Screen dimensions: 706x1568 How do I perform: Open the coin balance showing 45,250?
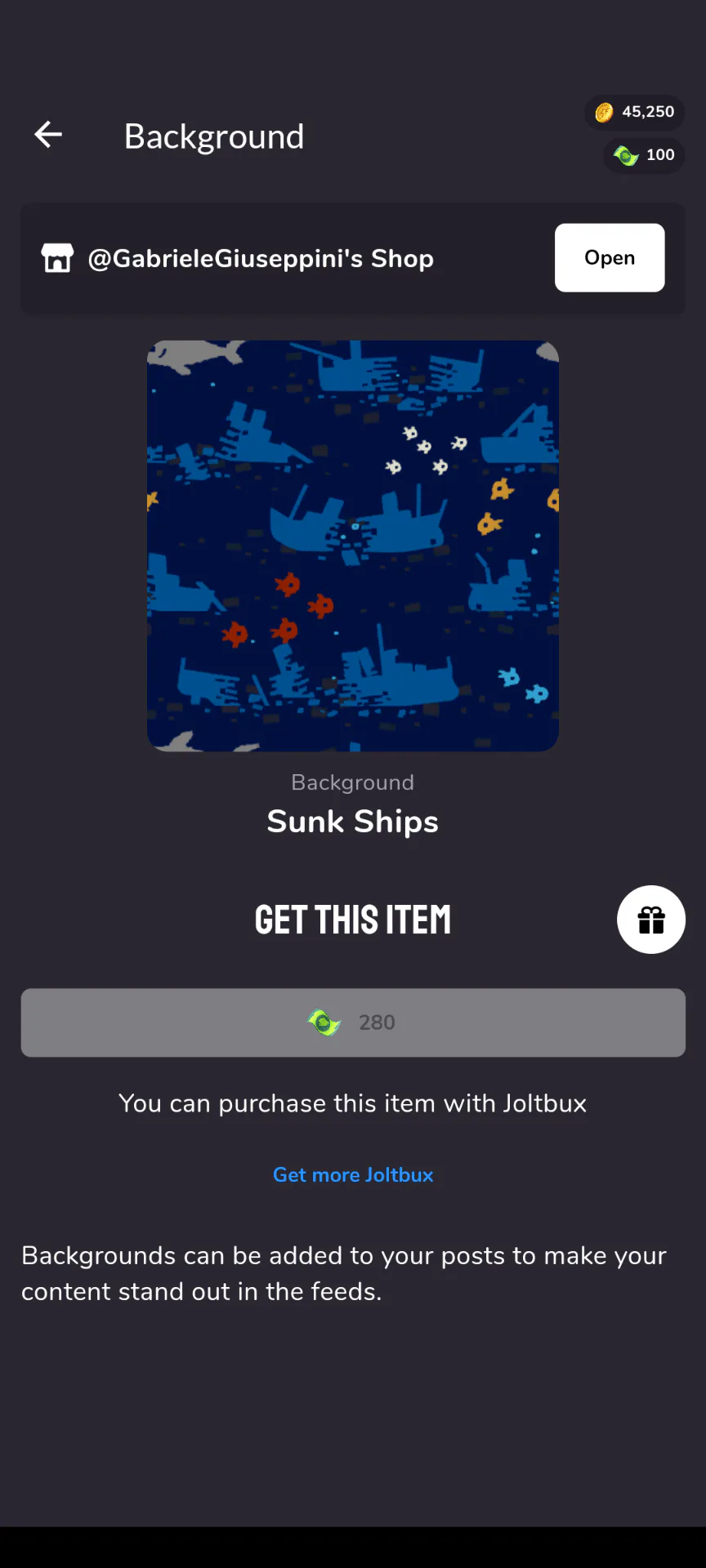(635, 112)
